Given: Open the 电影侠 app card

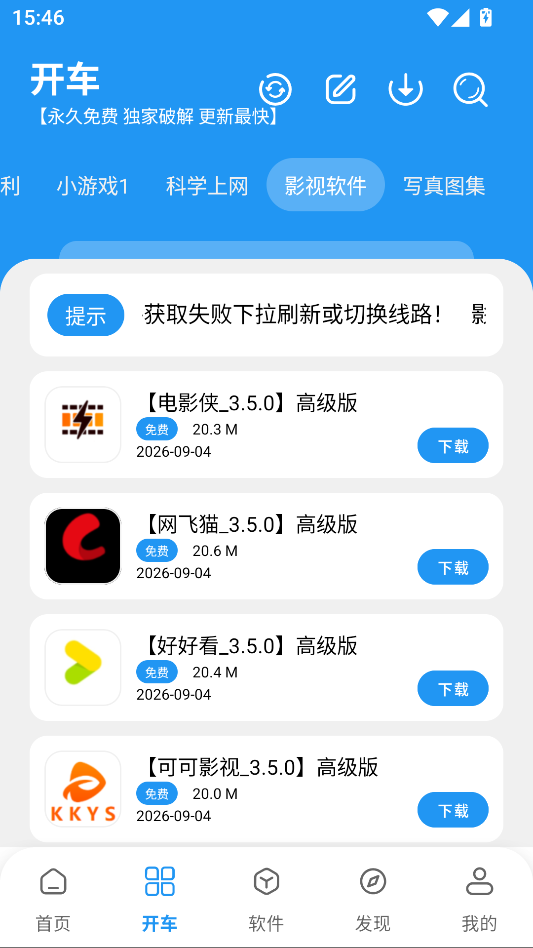Looking at the screenshot, I should [266, 424].
